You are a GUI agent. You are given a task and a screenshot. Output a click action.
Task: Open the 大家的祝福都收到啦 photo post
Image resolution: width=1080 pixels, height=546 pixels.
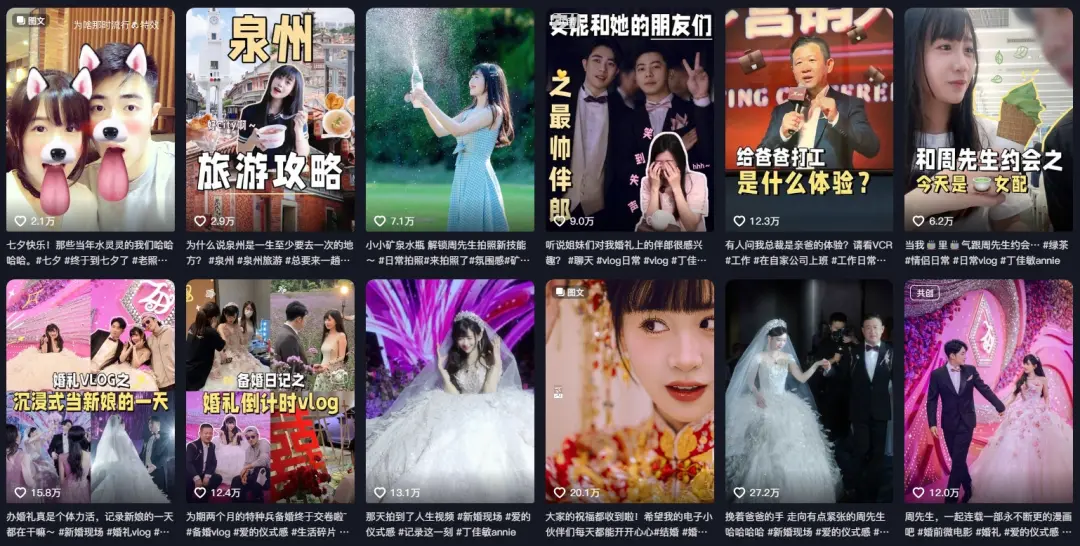point(629,392)
